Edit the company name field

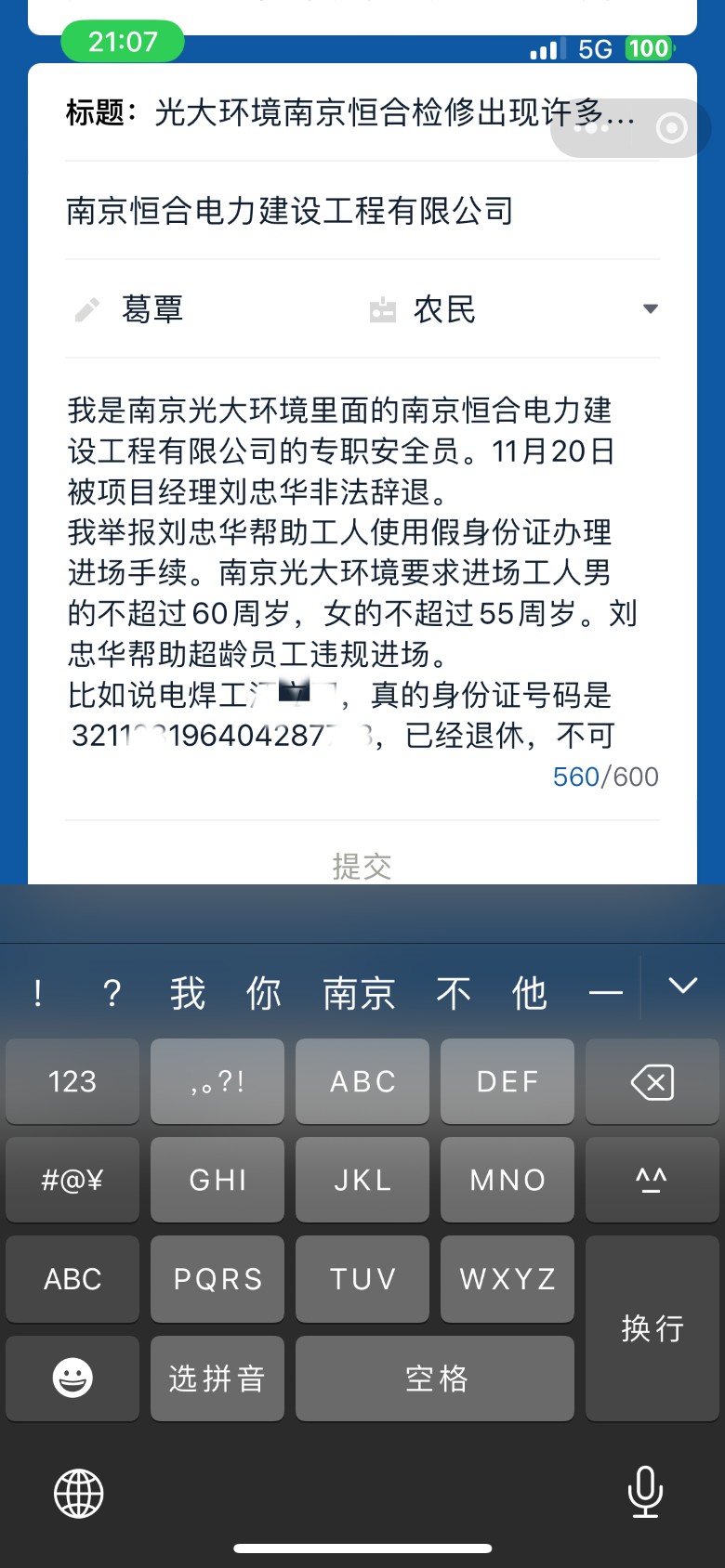[362, 211]
